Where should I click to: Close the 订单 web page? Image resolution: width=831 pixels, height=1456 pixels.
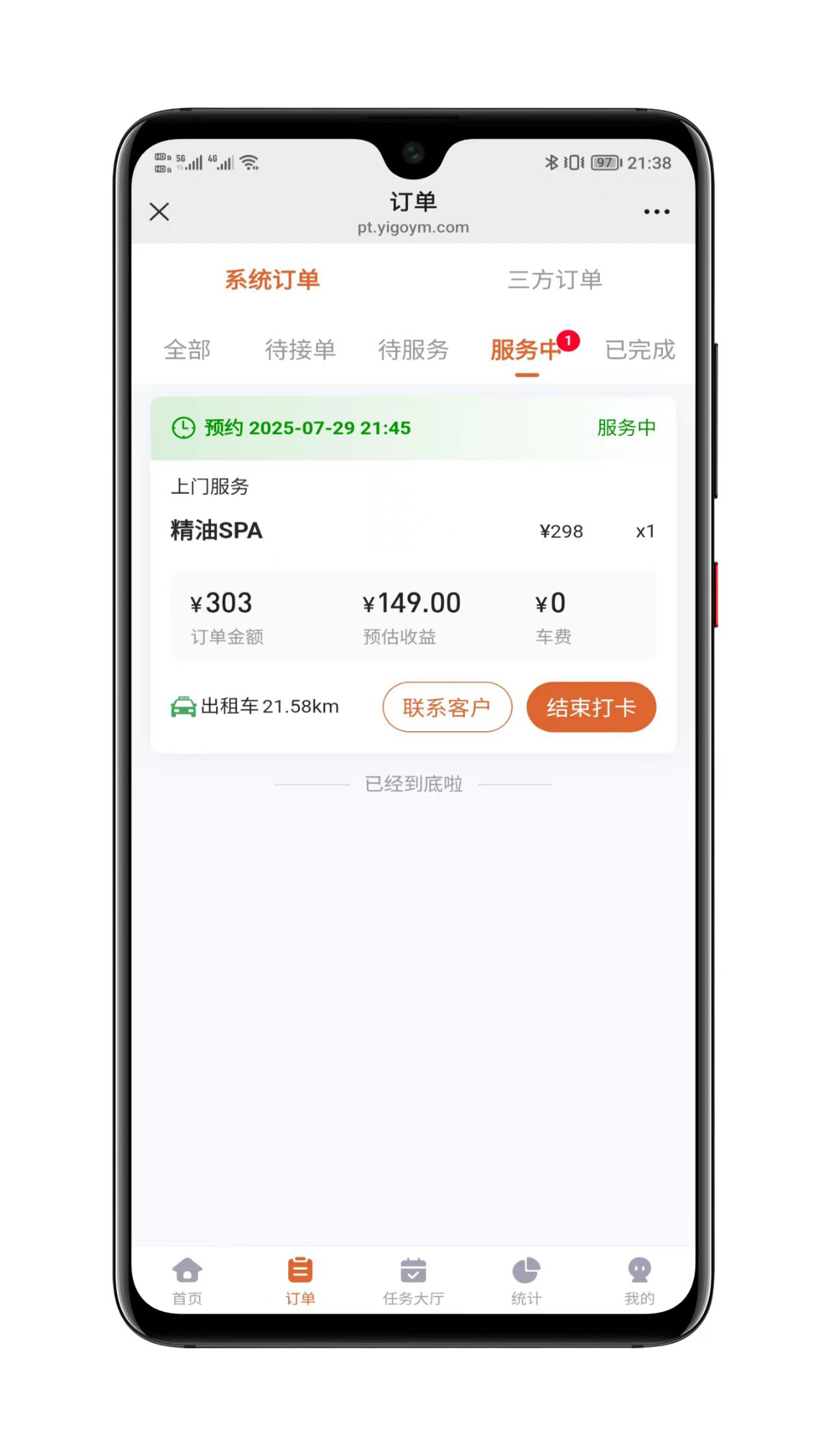159,212
